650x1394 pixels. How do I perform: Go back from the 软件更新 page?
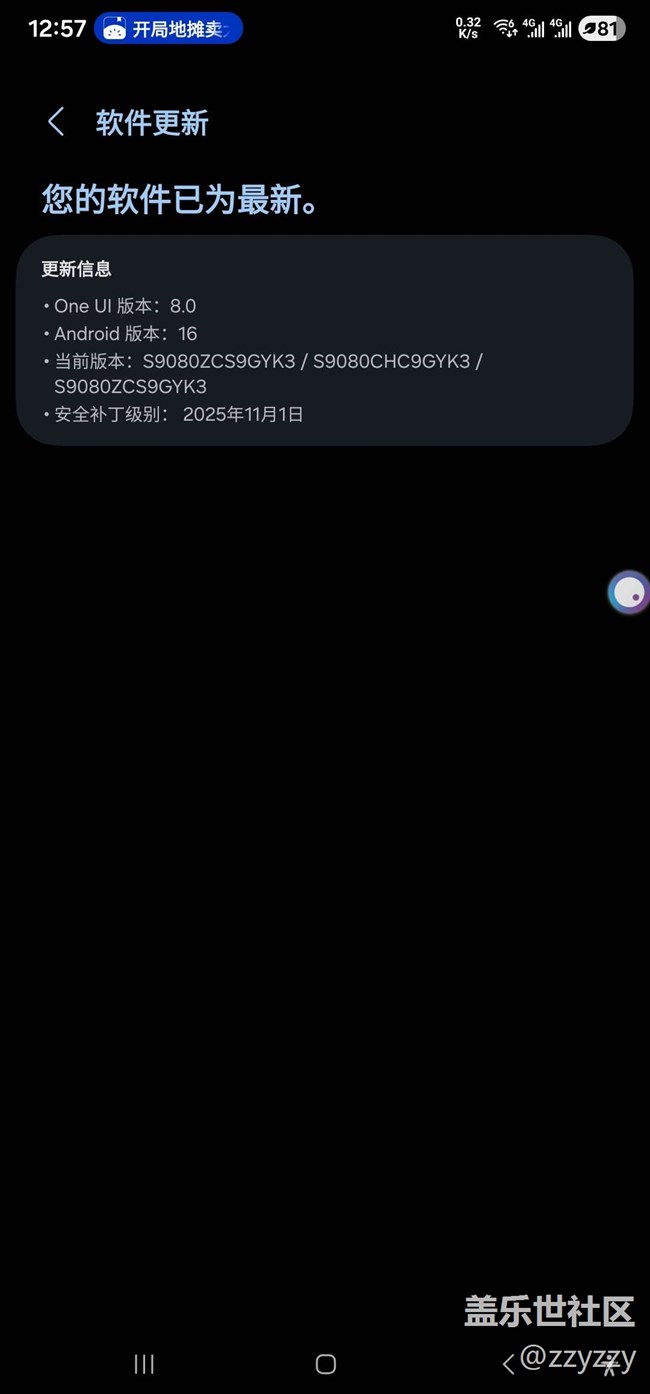[x=56, y=123]
